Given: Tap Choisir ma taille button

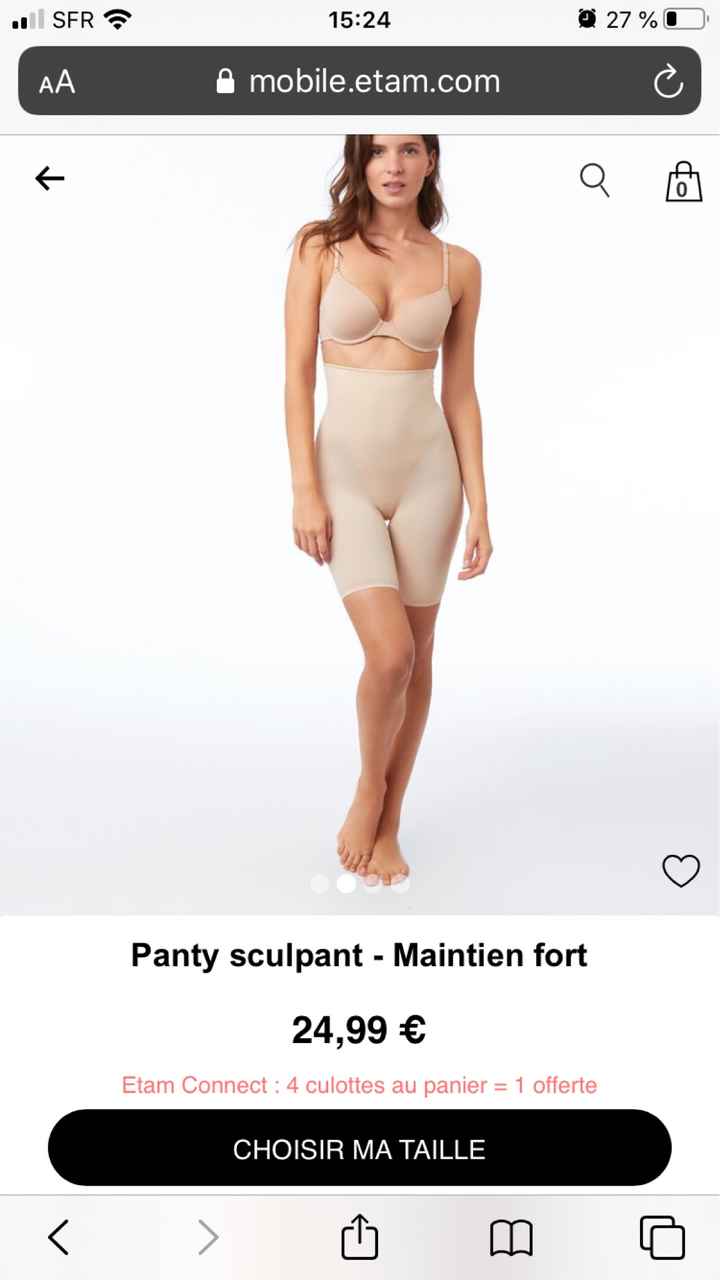Looking at the screenshot, I should 359,1148.
